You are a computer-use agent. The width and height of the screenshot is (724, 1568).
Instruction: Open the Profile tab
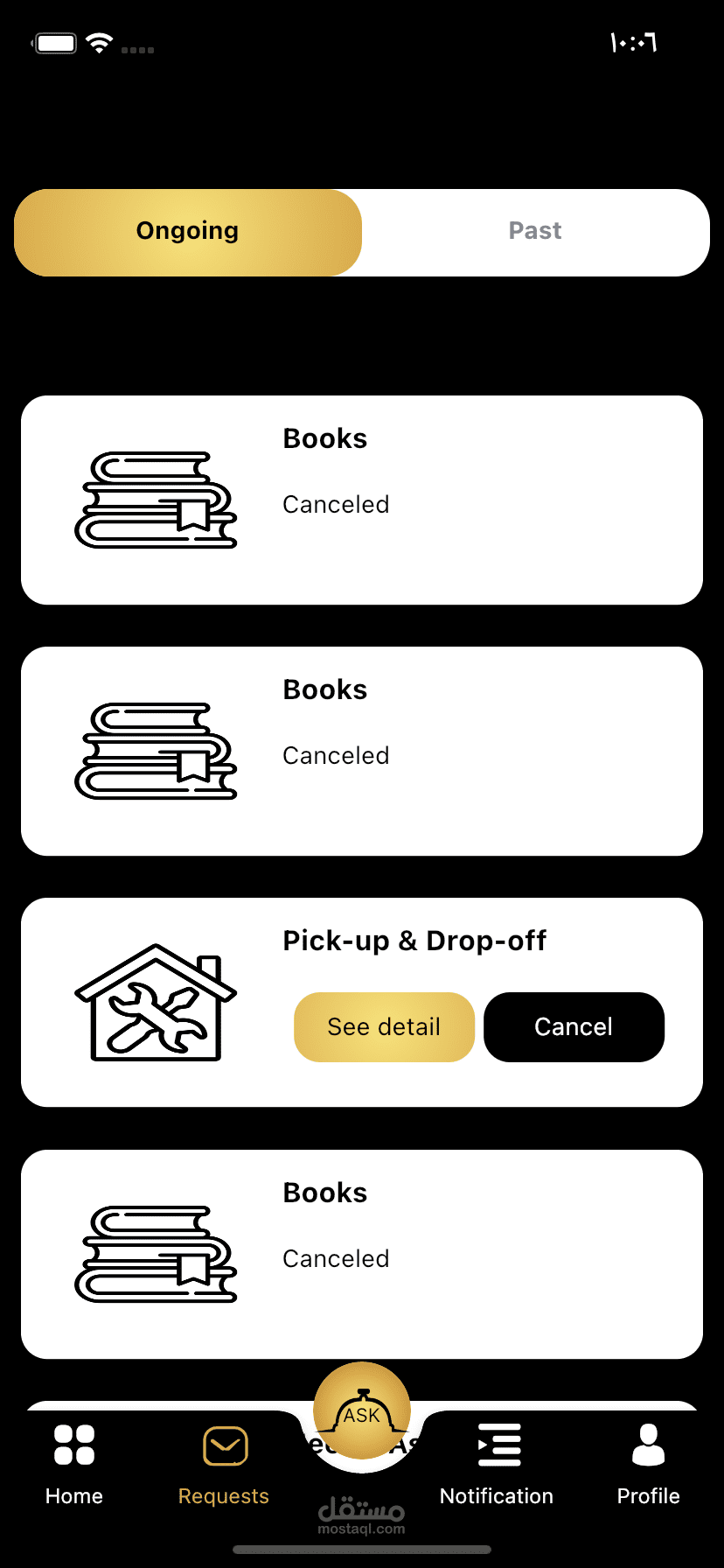click(x=648, y=1463)
